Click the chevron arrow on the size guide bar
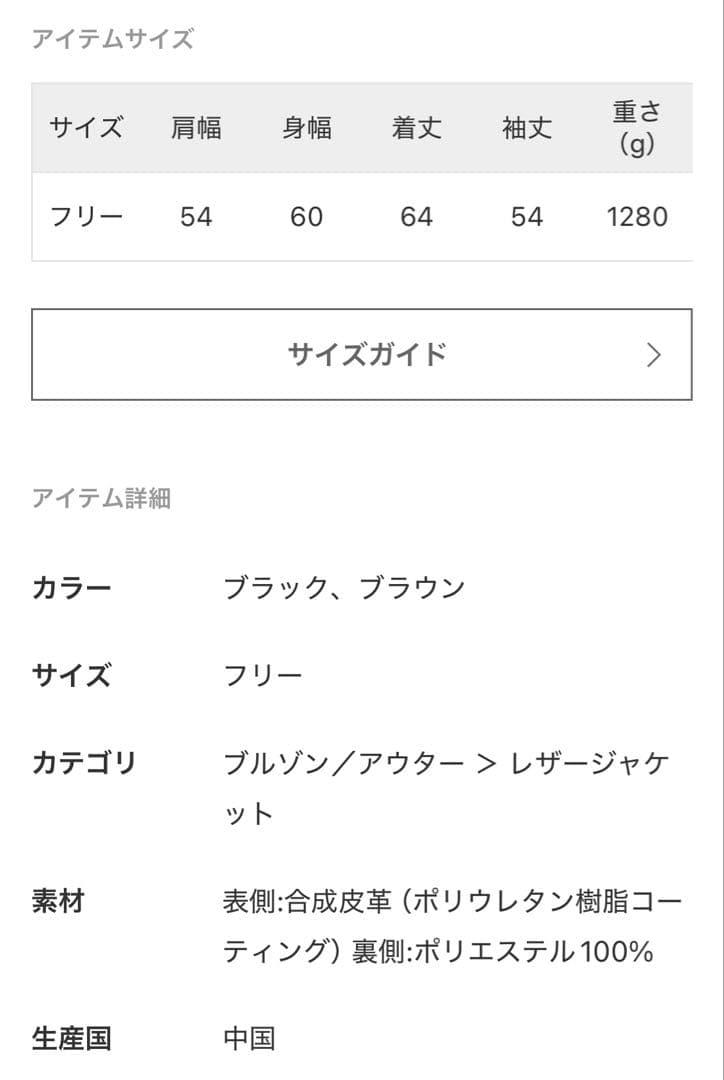Image resolution: width=724 pixels, height=1080 pixels. pyautogui.click(x=655, y=354)
